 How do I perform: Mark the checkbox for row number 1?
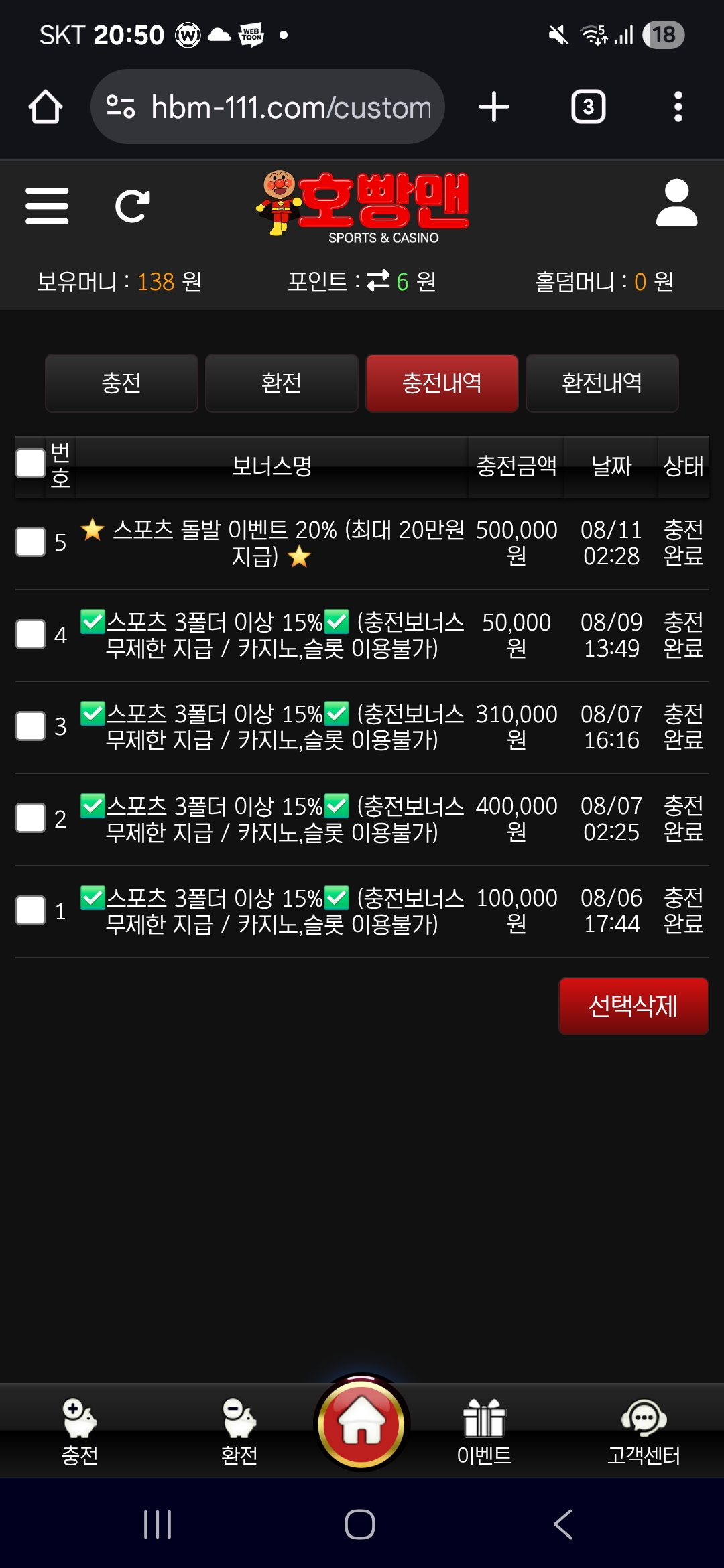31,911
